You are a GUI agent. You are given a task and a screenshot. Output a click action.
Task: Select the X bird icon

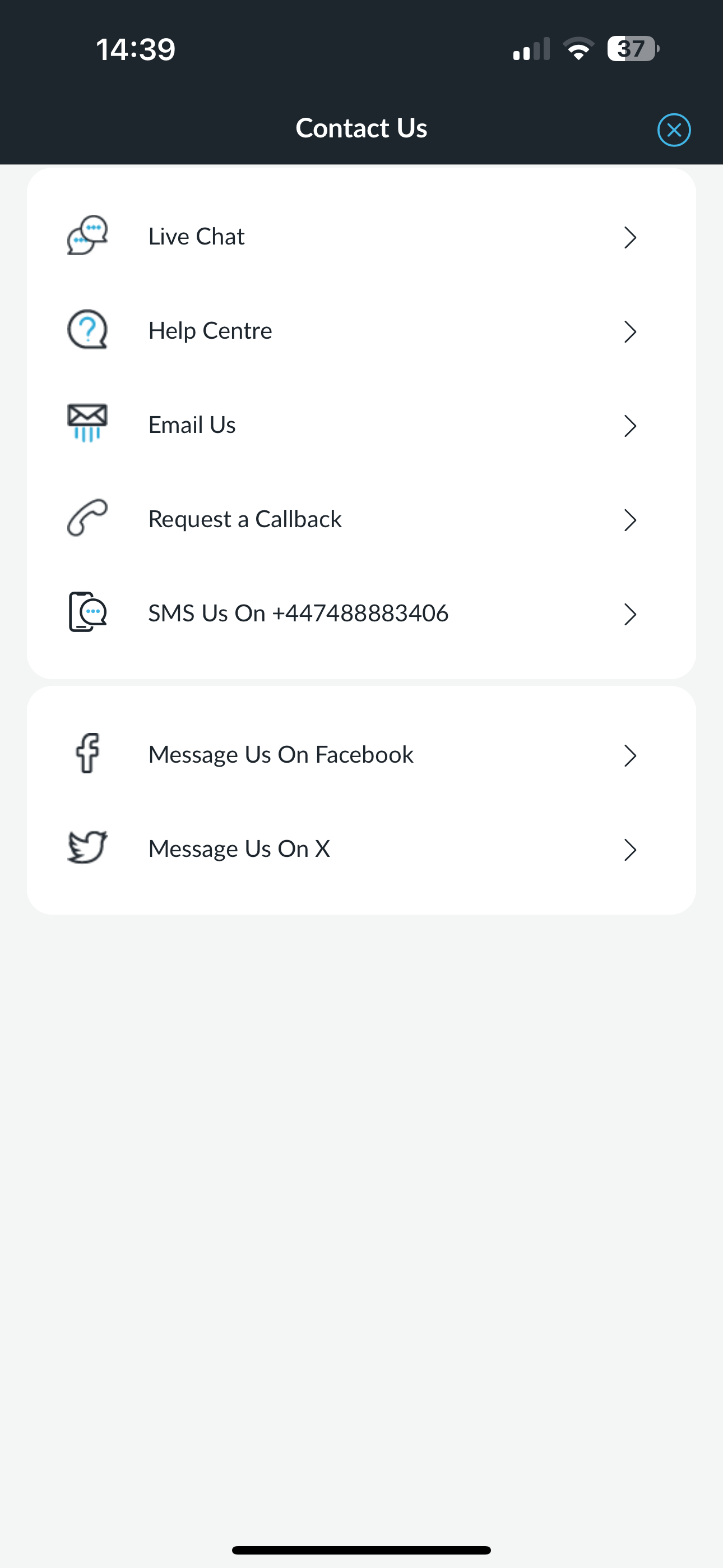(x=86, y=848)
